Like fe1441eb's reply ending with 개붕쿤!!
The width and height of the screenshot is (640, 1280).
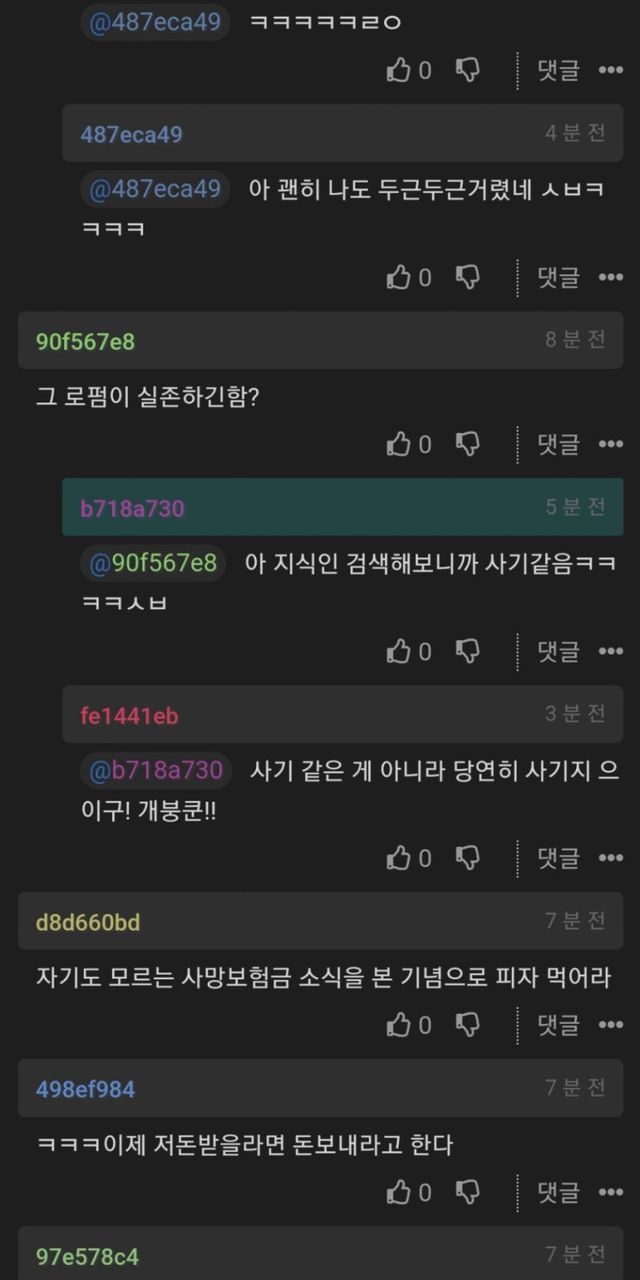(x=400, y=858)
